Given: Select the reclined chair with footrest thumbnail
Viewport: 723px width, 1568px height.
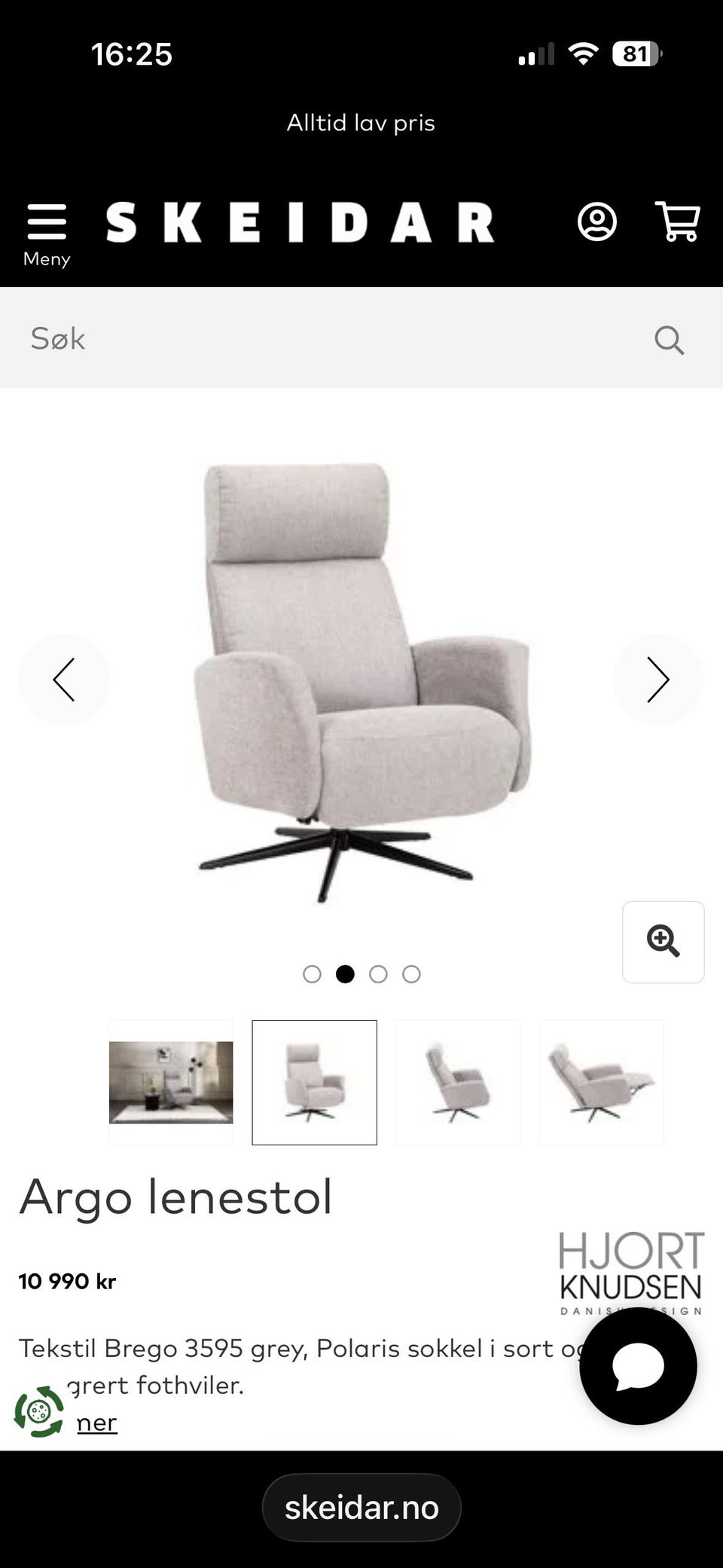Looking at the screenshot, I should 601,1083.
